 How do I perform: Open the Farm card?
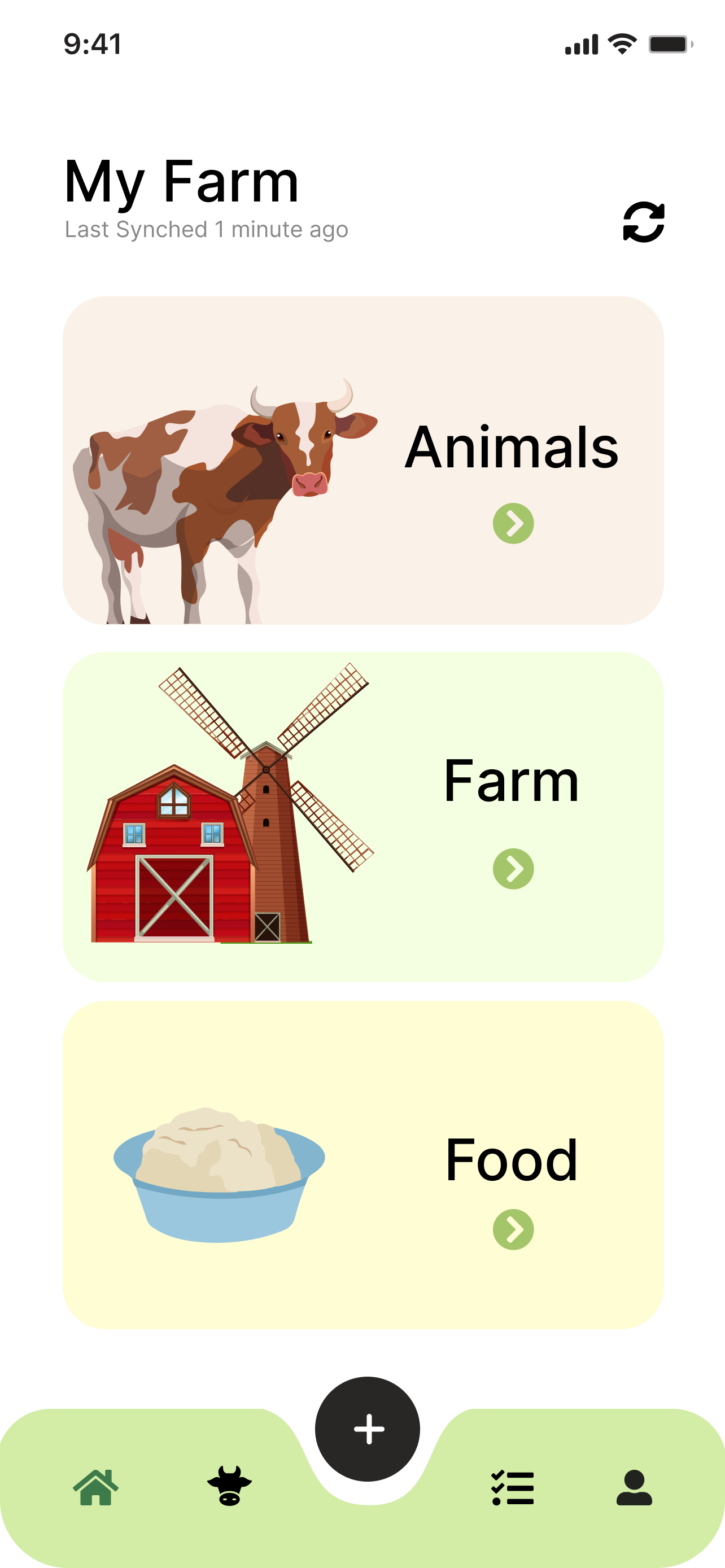coord(363,816)
